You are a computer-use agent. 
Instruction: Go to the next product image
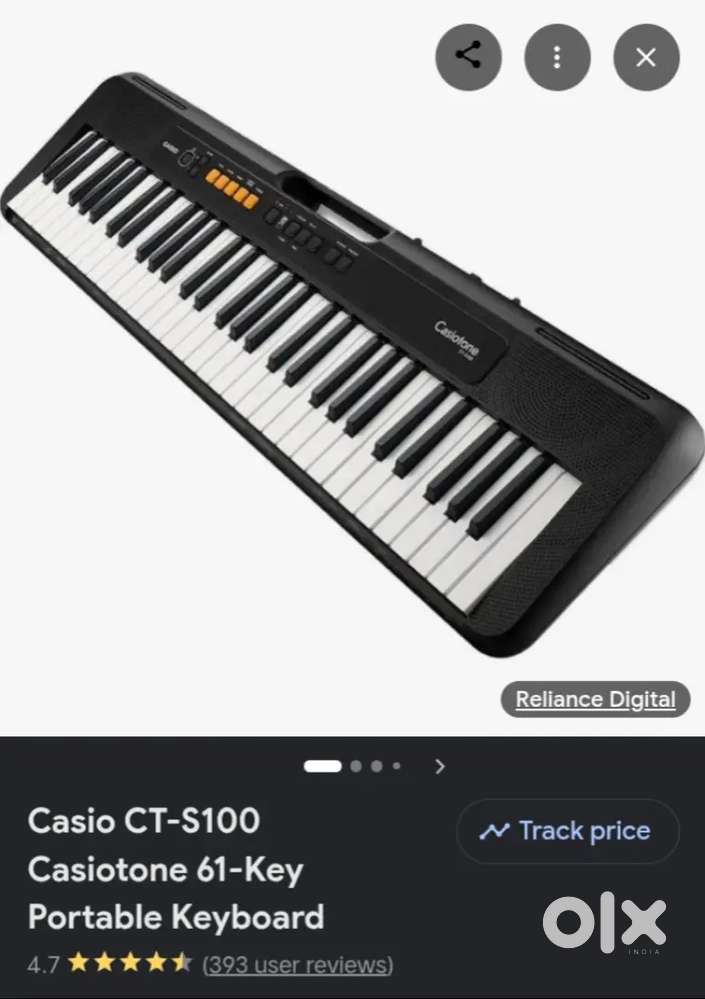pyautogui.click(x=439, y=766)
